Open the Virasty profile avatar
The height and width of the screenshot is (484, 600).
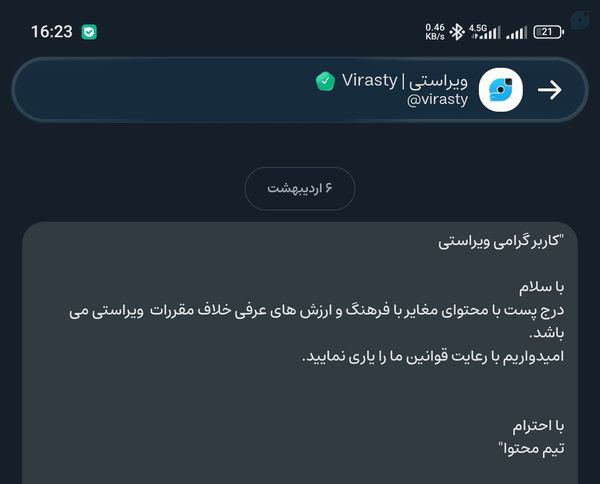[501, 90]
